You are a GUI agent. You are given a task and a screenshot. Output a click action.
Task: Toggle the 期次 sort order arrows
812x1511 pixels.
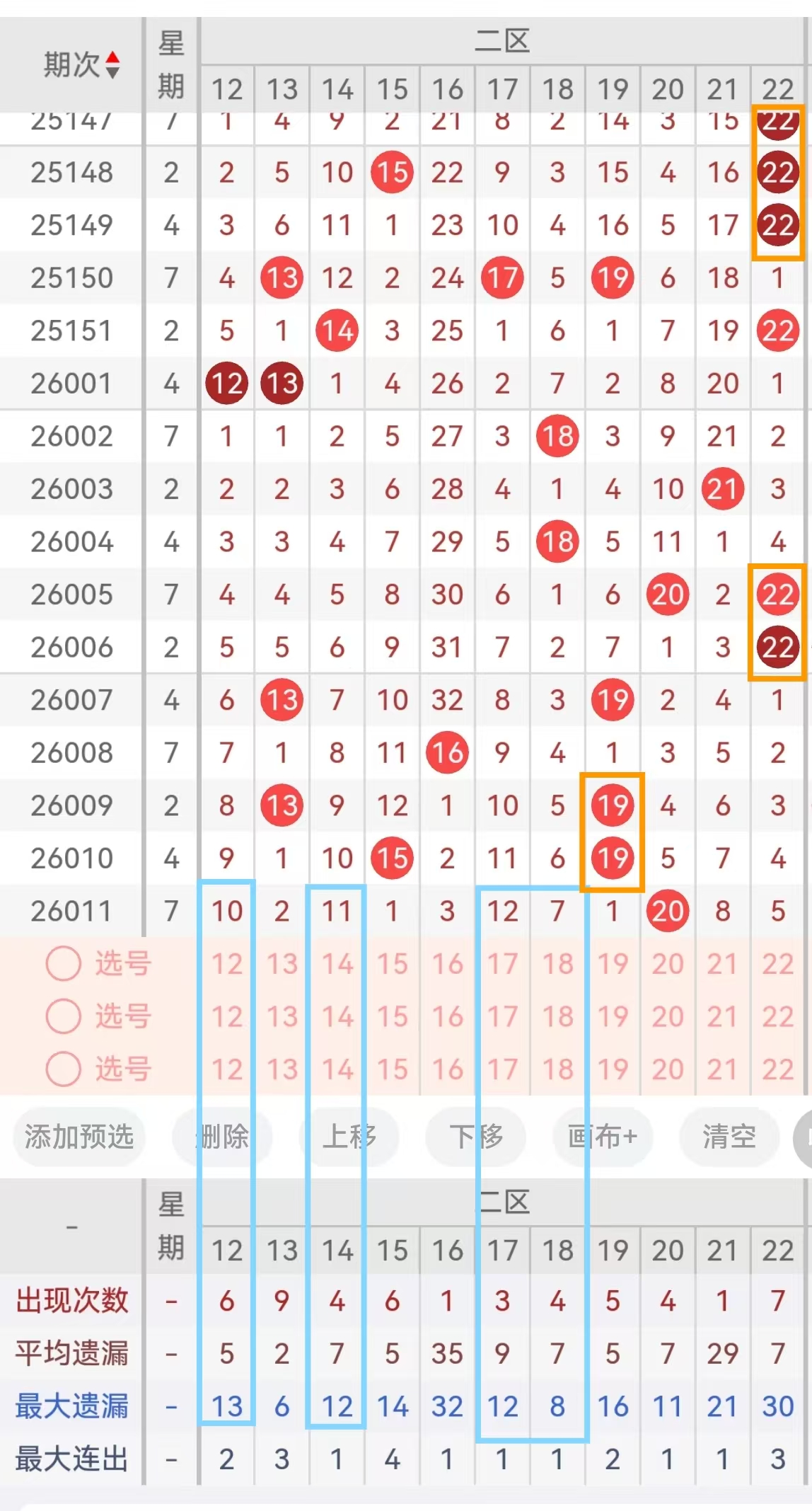coord(112,65)
